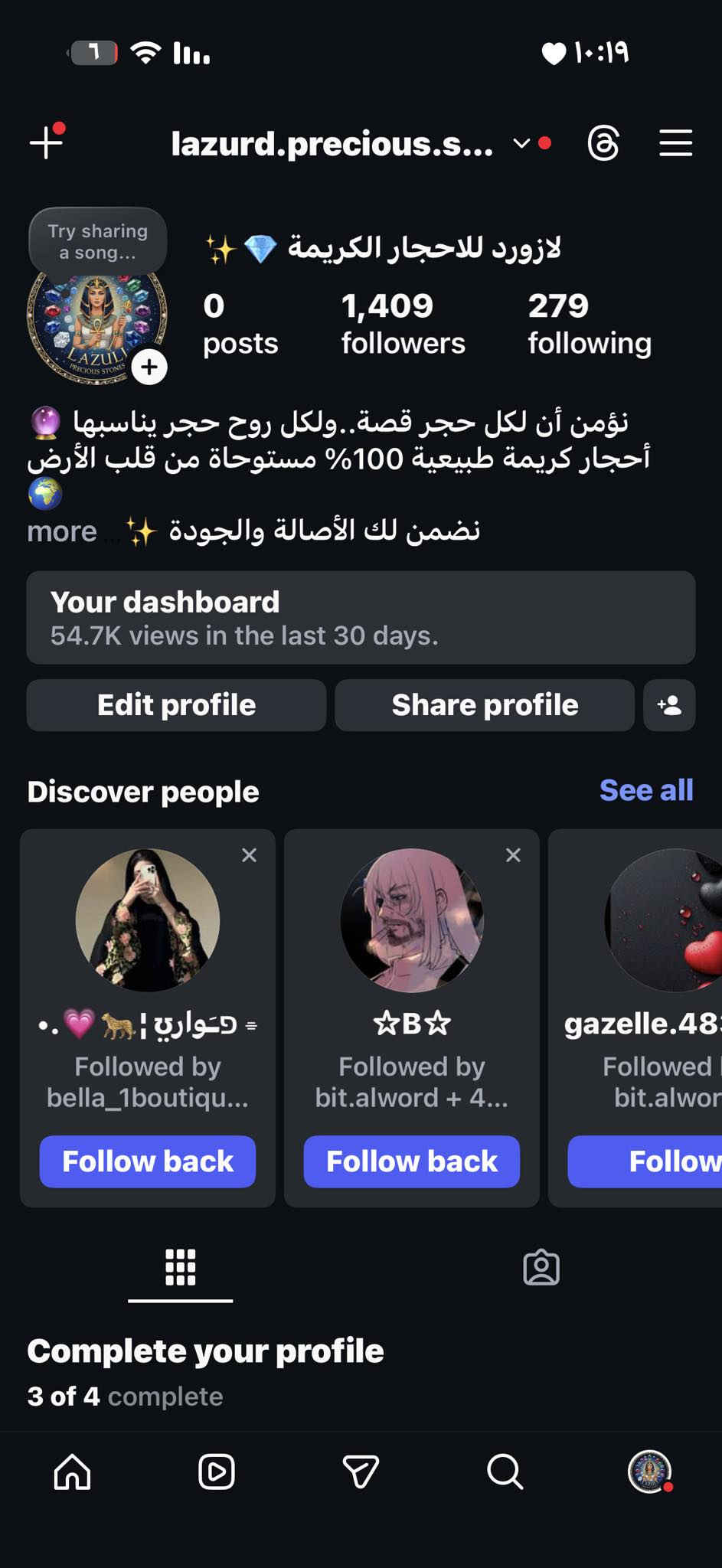Tap the Edit profile button

176,705
